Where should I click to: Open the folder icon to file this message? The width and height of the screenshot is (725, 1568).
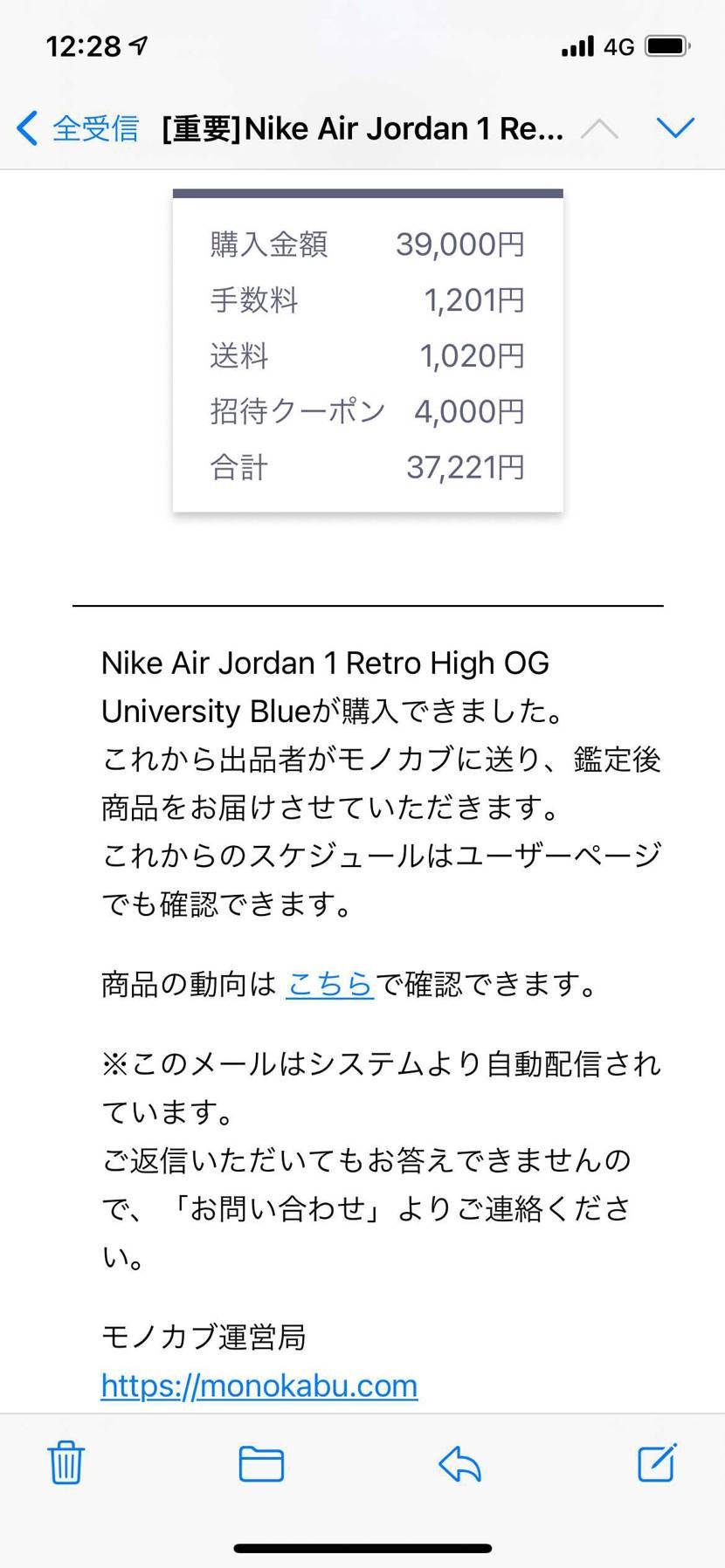[x=261, y=1465]
